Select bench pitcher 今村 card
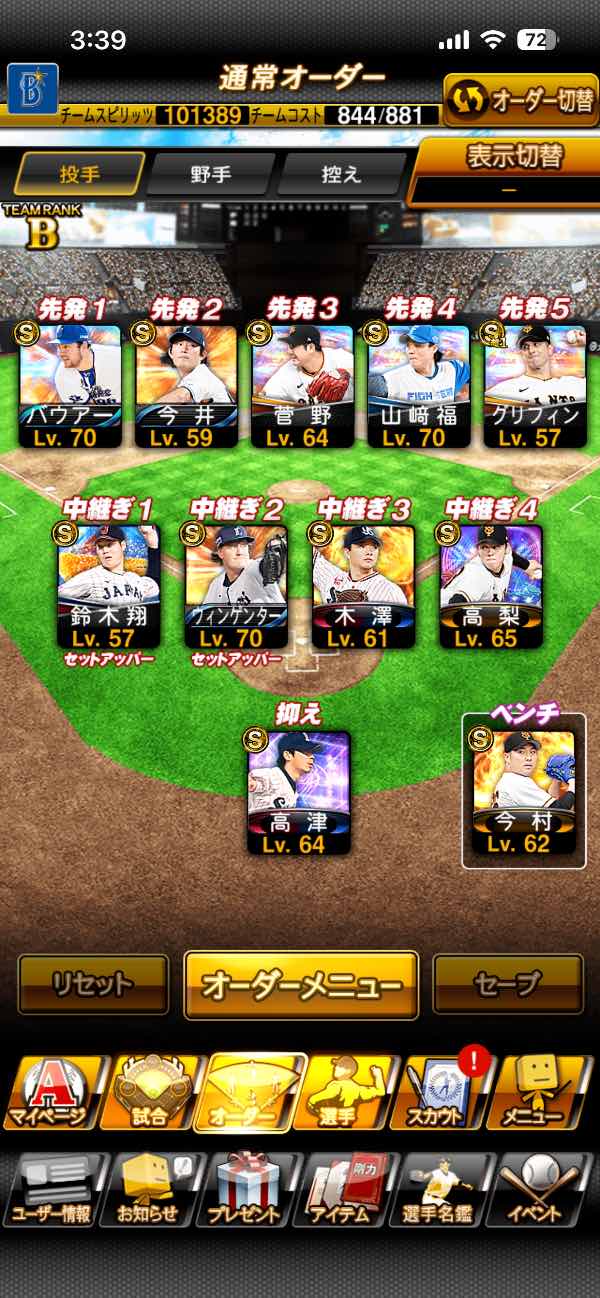The width and height of the screenshot is (600, 1298). coord(525,792)
